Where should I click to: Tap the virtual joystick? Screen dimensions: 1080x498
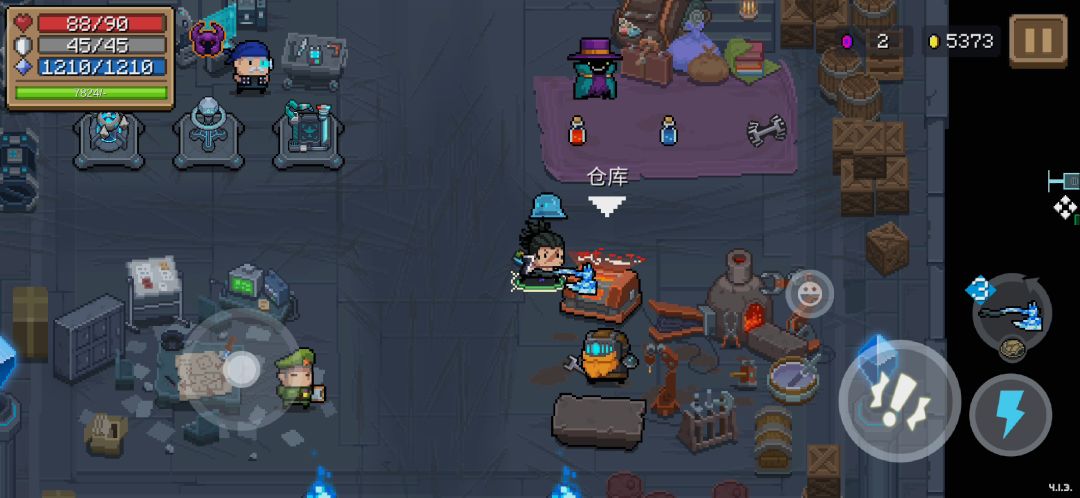(x=240, y=369)
